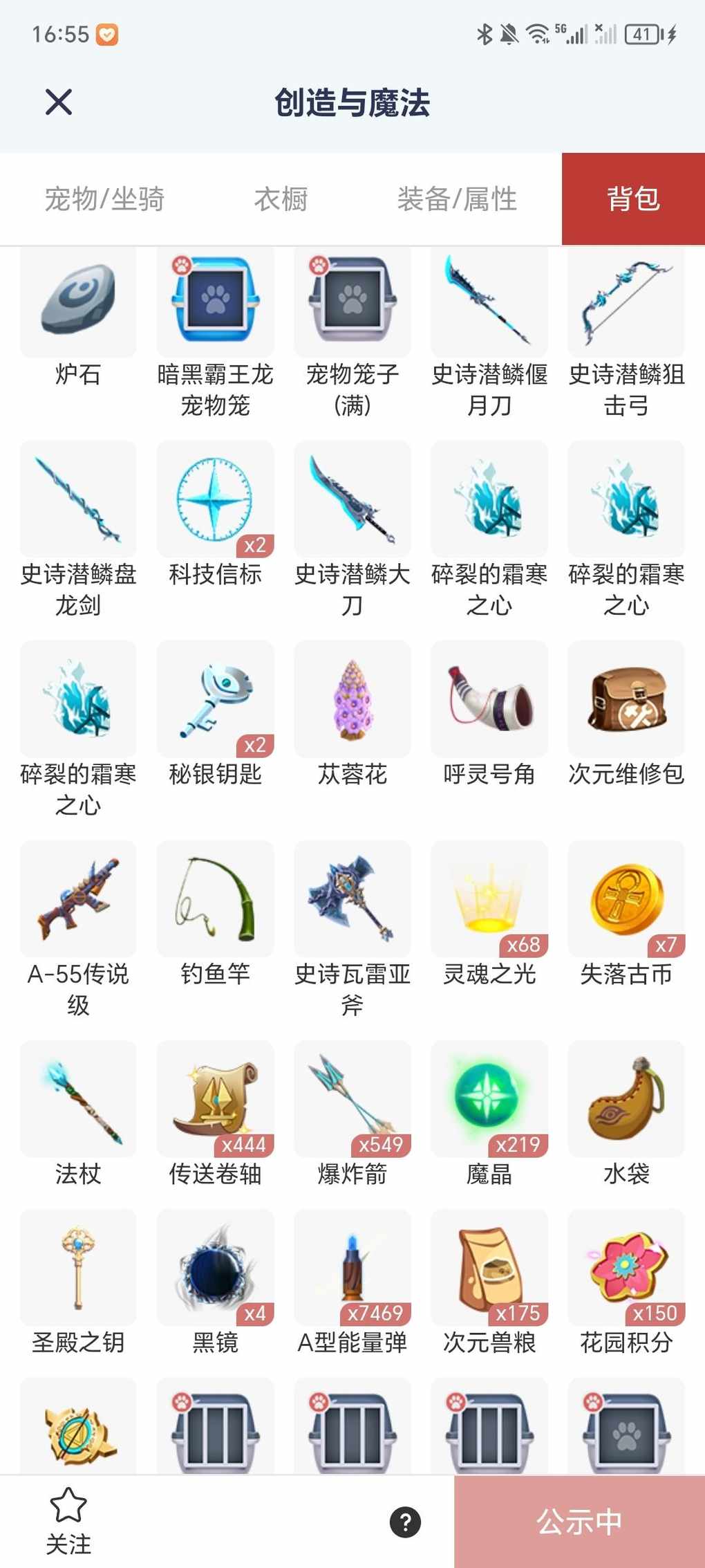Open the 秘银钥匙 item
Viewport: 705px width, 1568px height.
coord(216,699)
